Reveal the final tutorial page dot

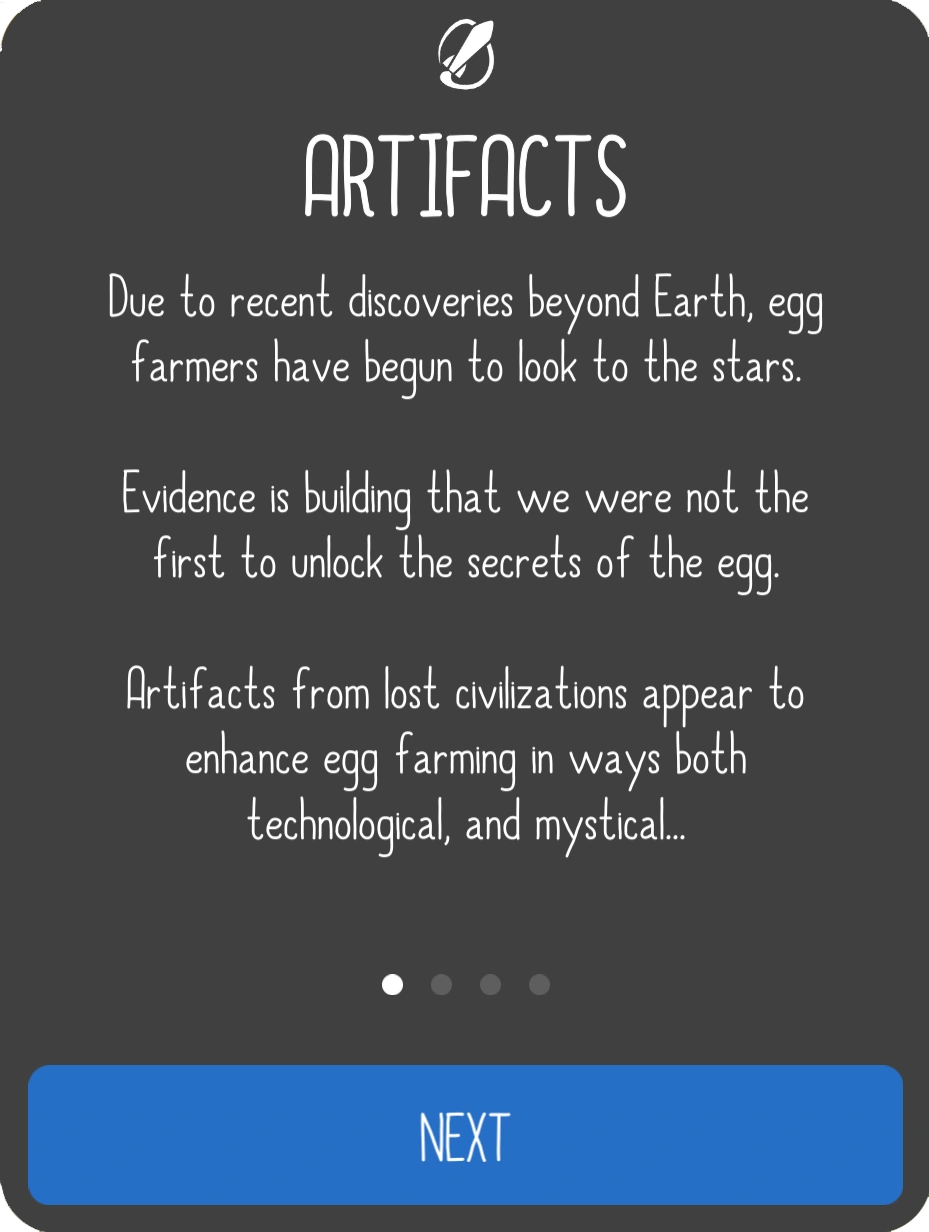[x=539, y=985]
